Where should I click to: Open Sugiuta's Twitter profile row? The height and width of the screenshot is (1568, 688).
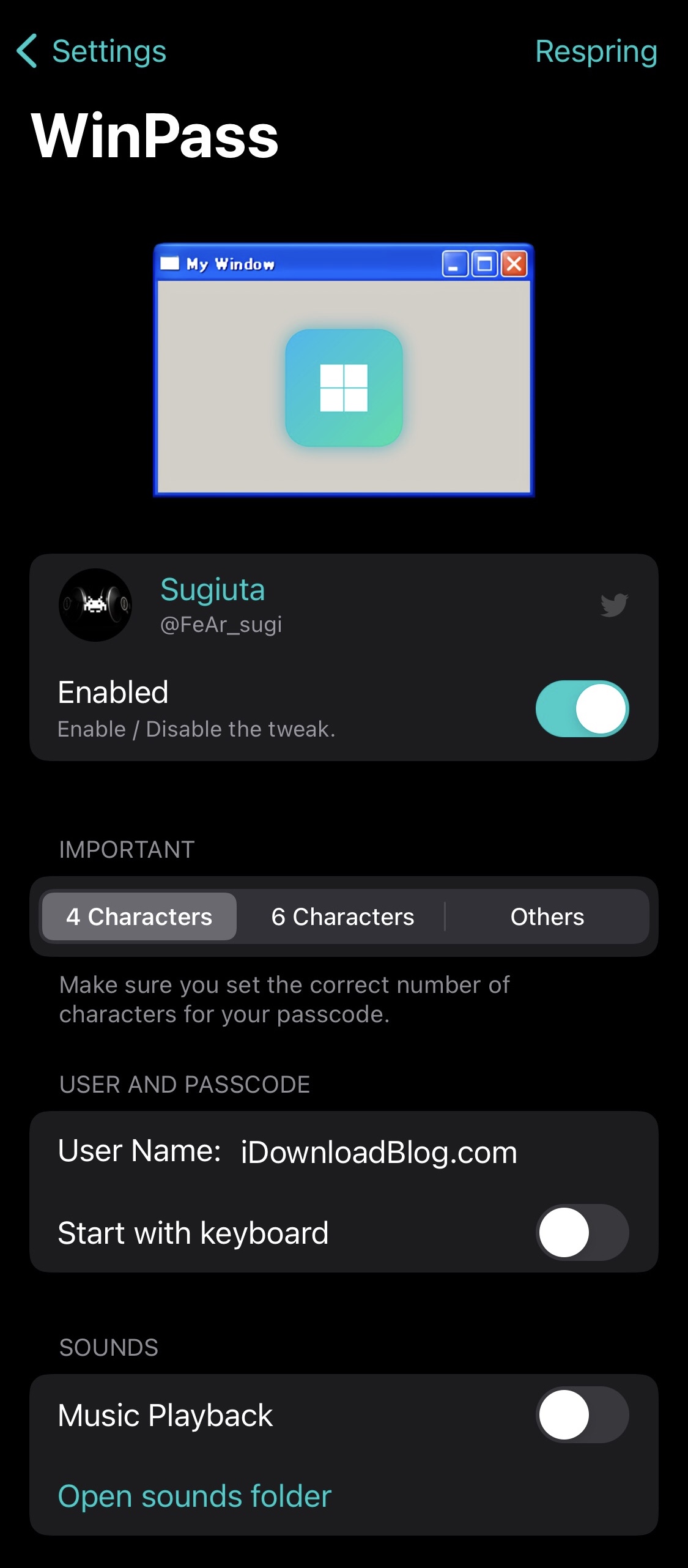coord(342,604)
